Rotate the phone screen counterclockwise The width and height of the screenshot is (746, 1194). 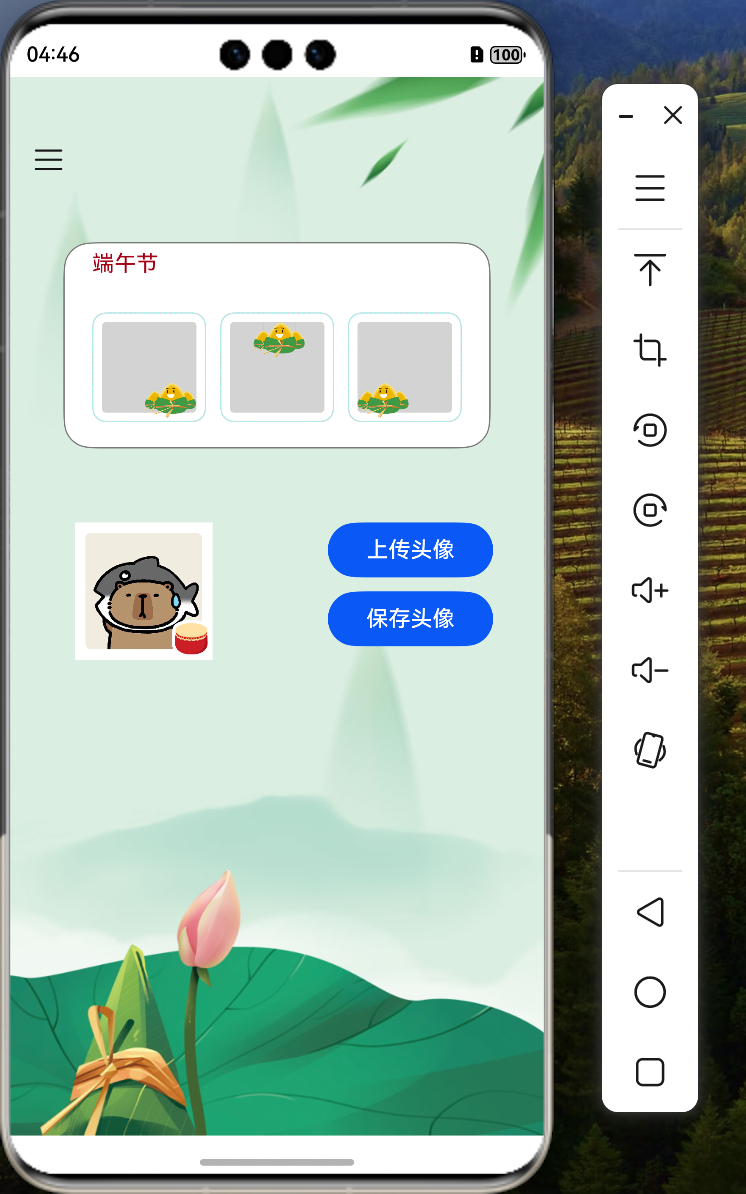tap(650, 431)
